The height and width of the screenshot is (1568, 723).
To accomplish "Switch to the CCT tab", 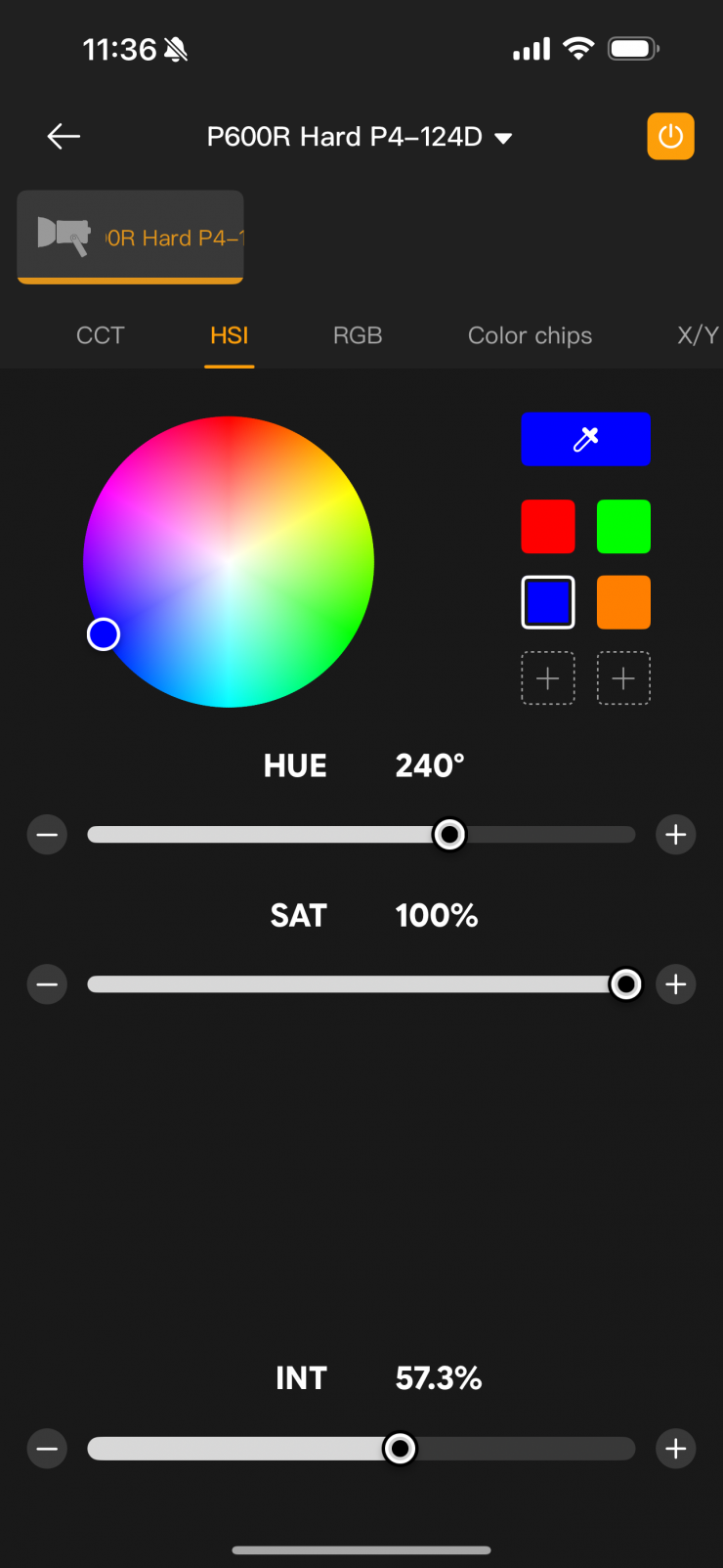I will pyautogui.click(x=100, y=335).
